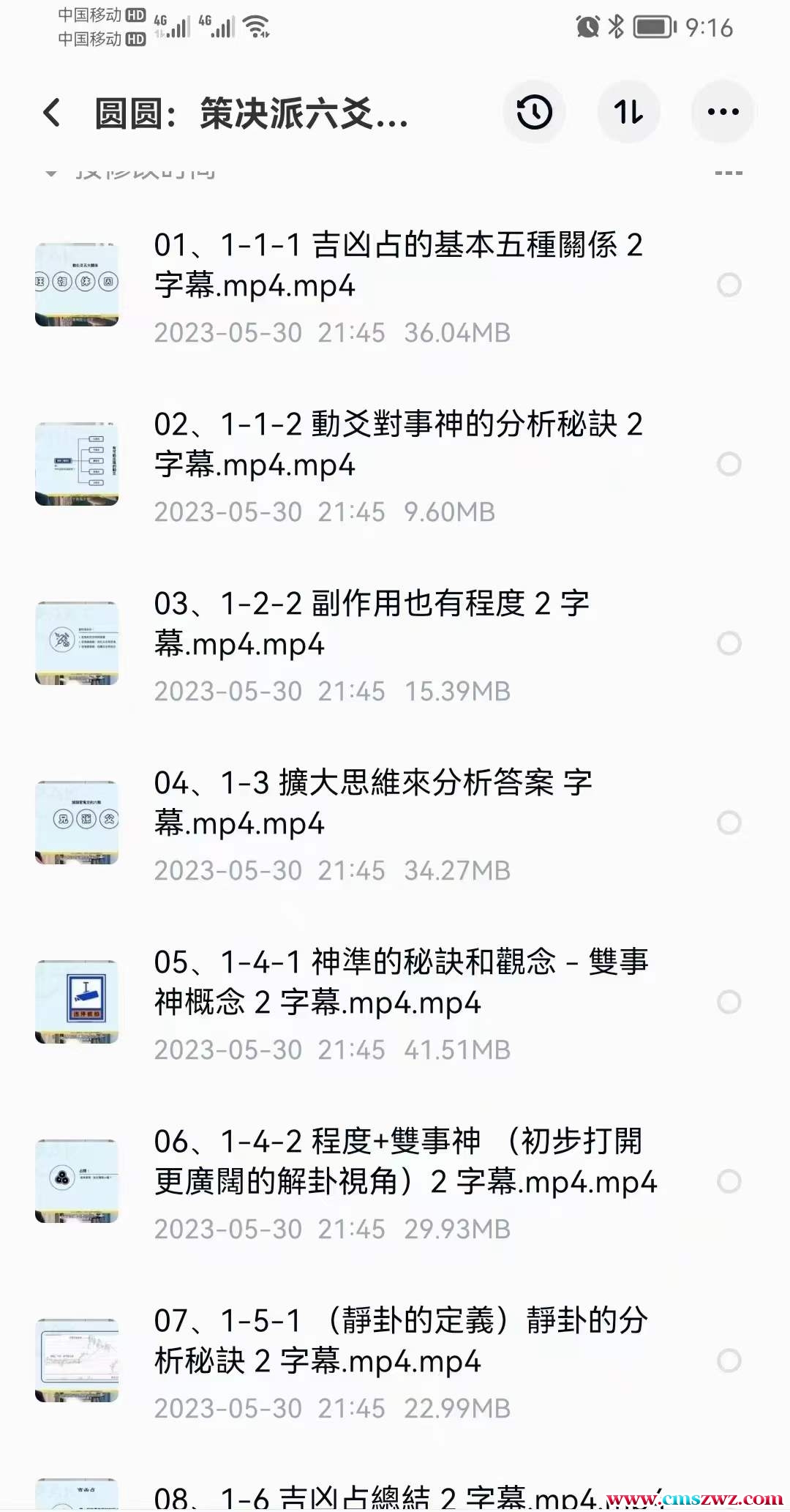
Task: Select the 04 file's circle checkbox
Action: tap(729, 823)
